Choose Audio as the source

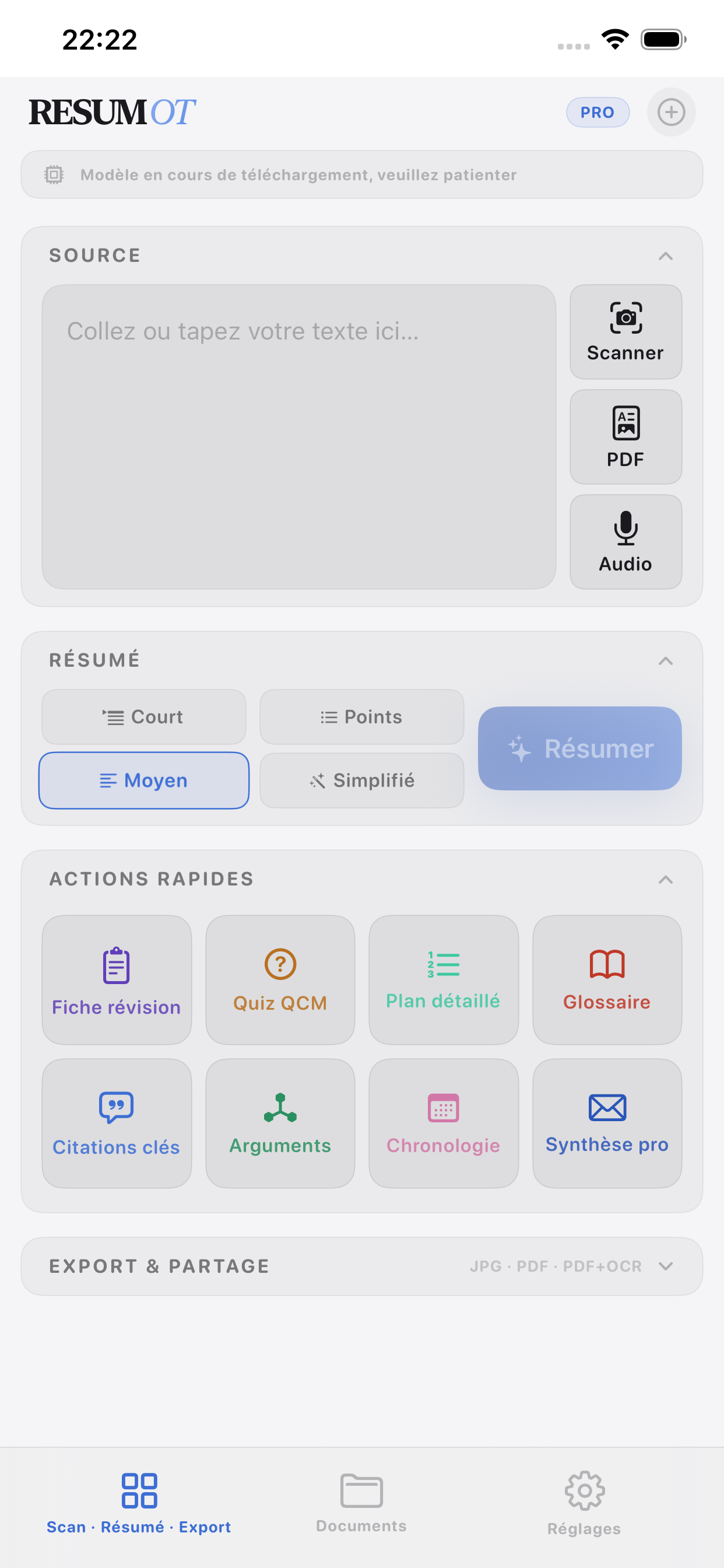tap(625, 541)
